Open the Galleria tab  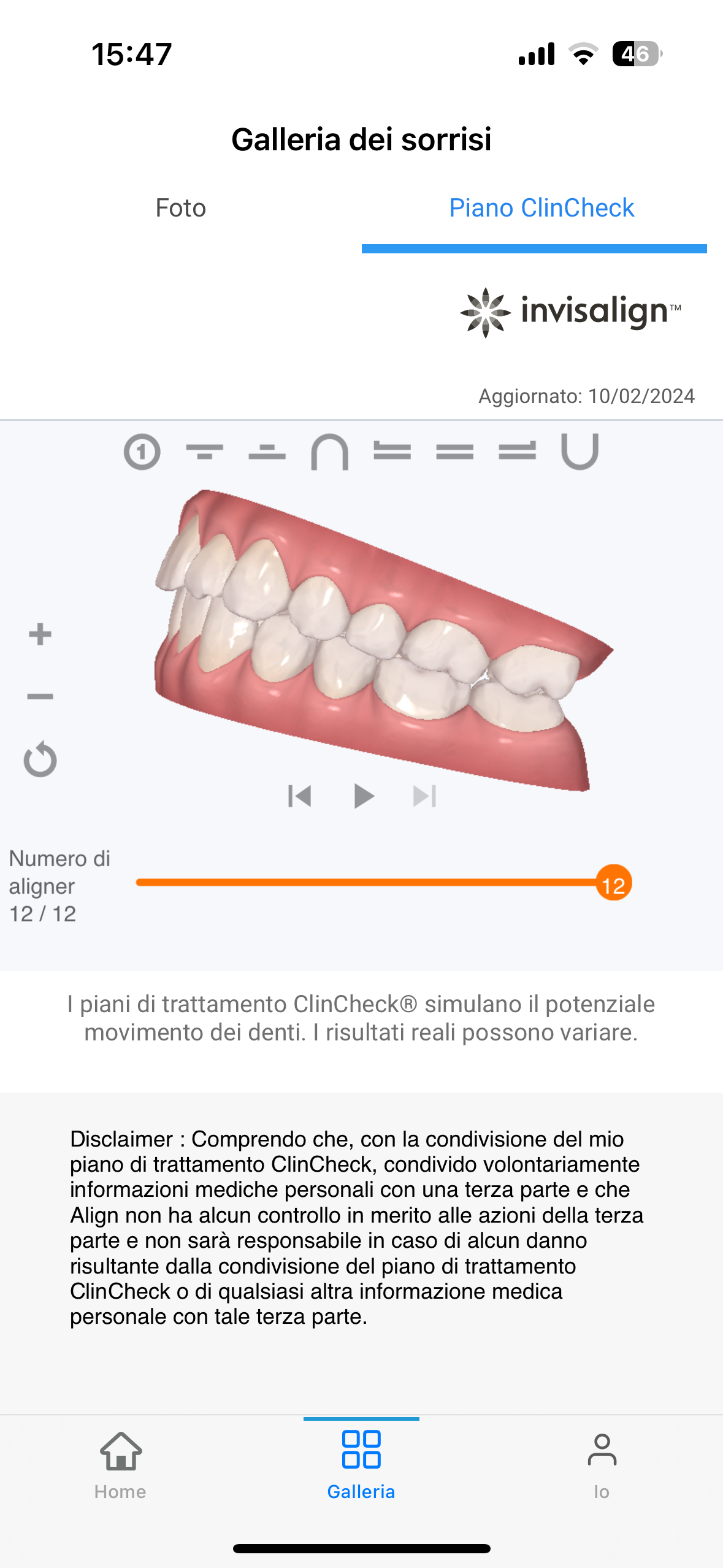[361, 1466]
